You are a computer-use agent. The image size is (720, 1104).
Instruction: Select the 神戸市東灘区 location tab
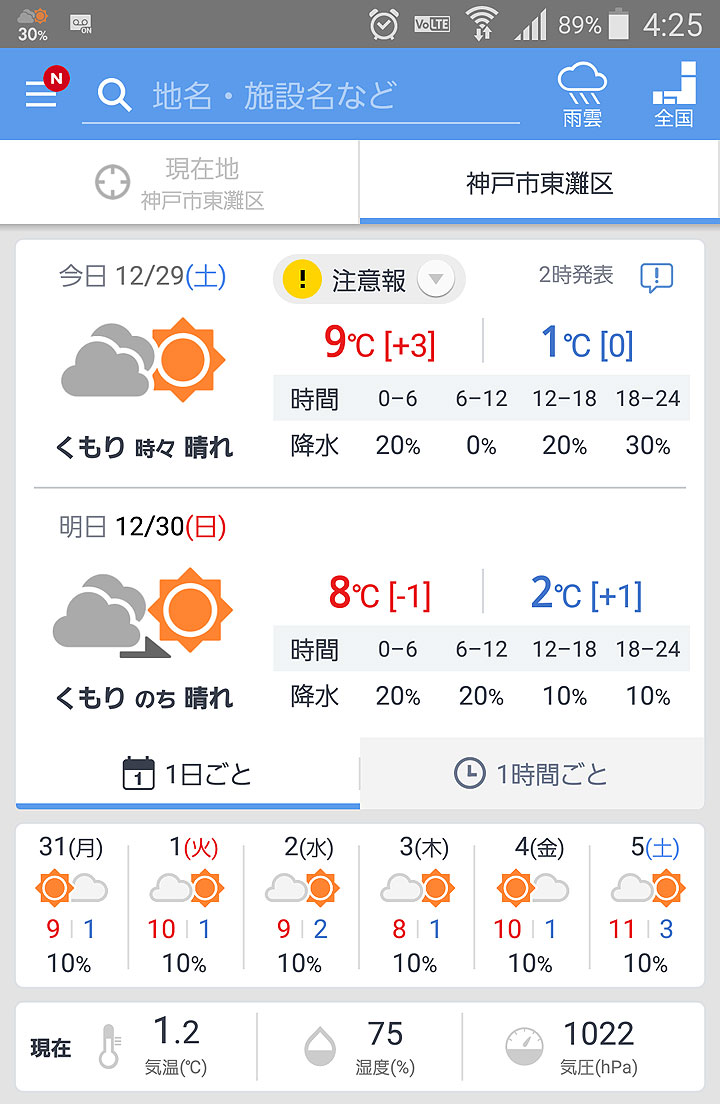[x=539, y=183]
